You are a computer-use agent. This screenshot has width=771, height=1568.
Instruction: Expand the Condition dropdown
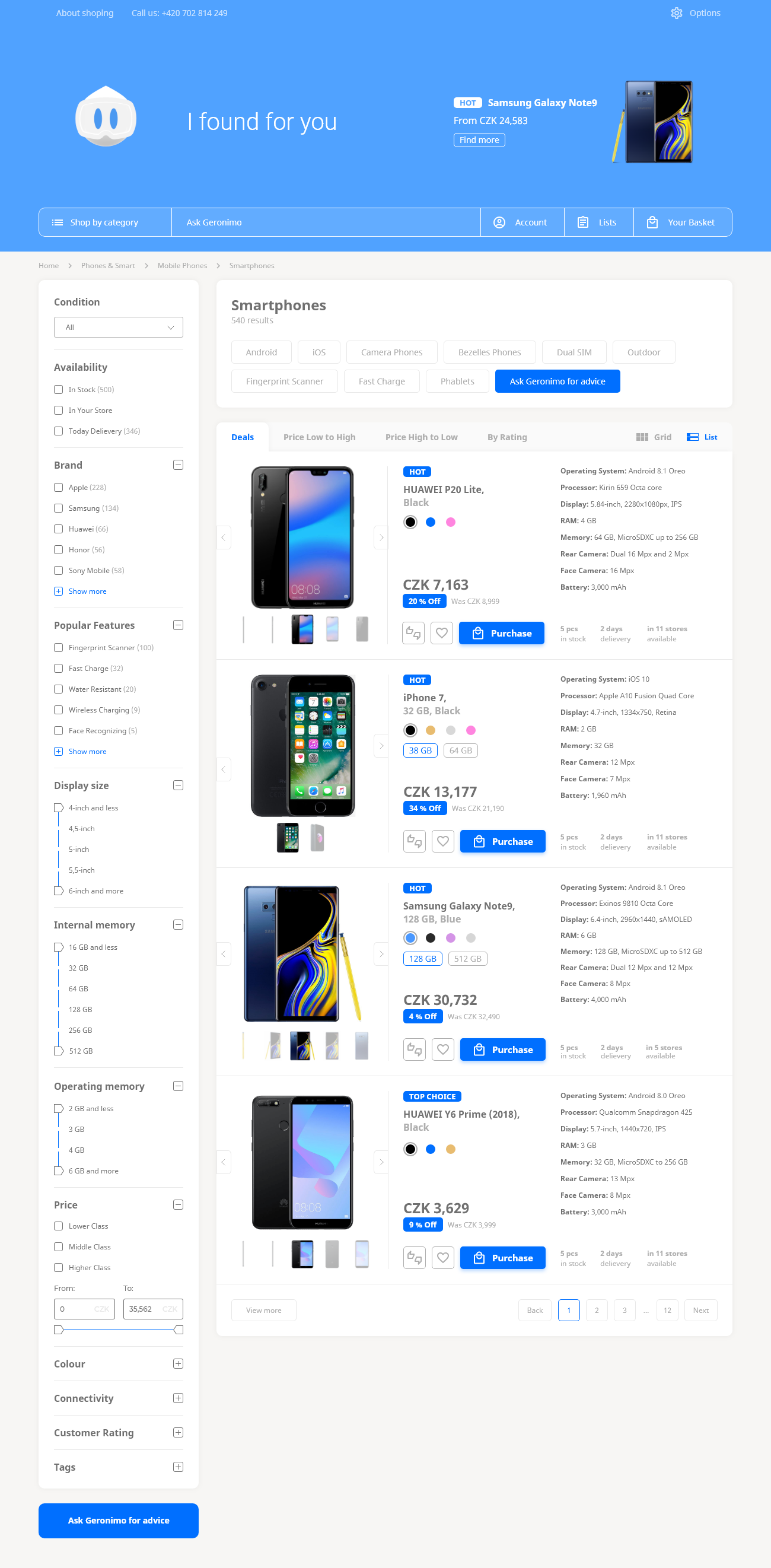click(x=119, y=327)
